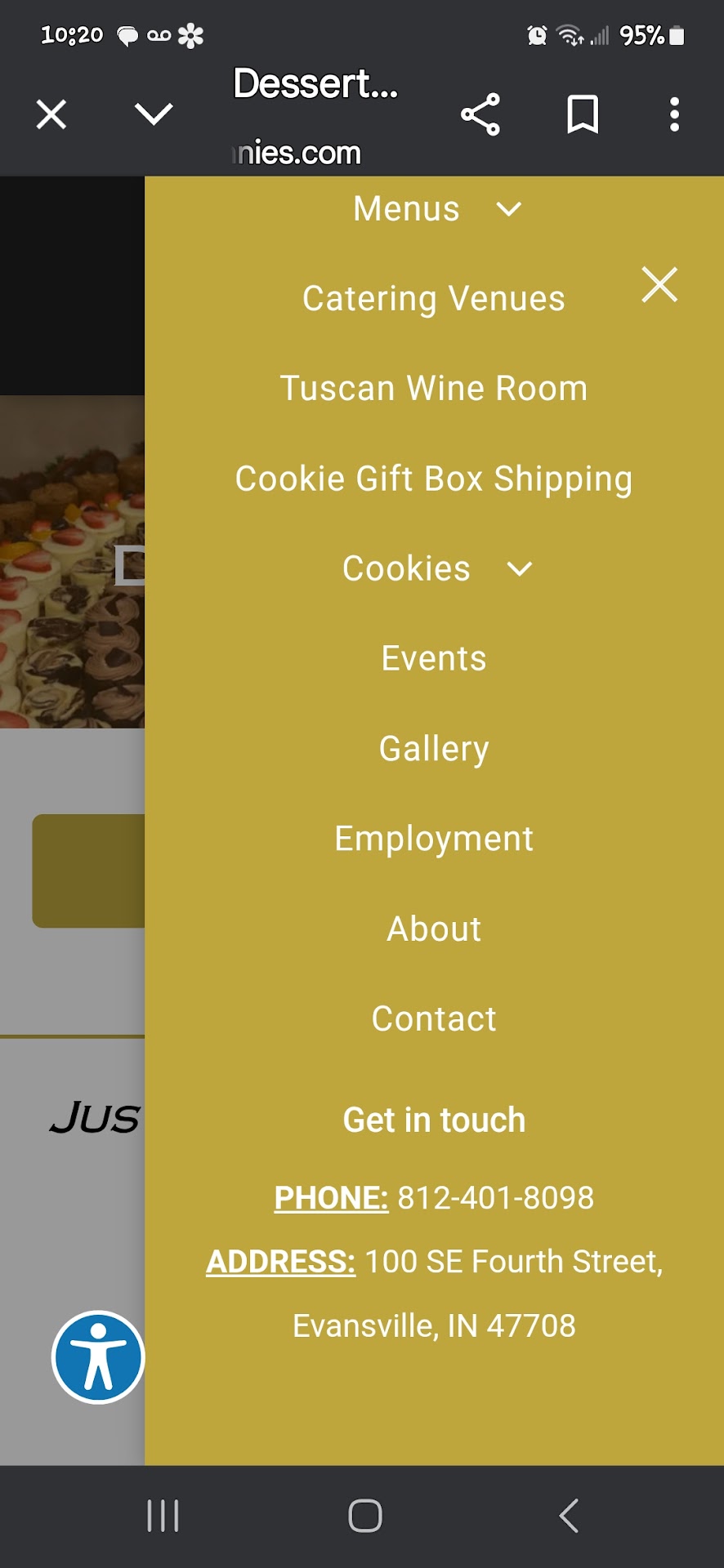The image size is (724, 1568).
Task: Expand the Cookies submenu
Action: [520, 568]
